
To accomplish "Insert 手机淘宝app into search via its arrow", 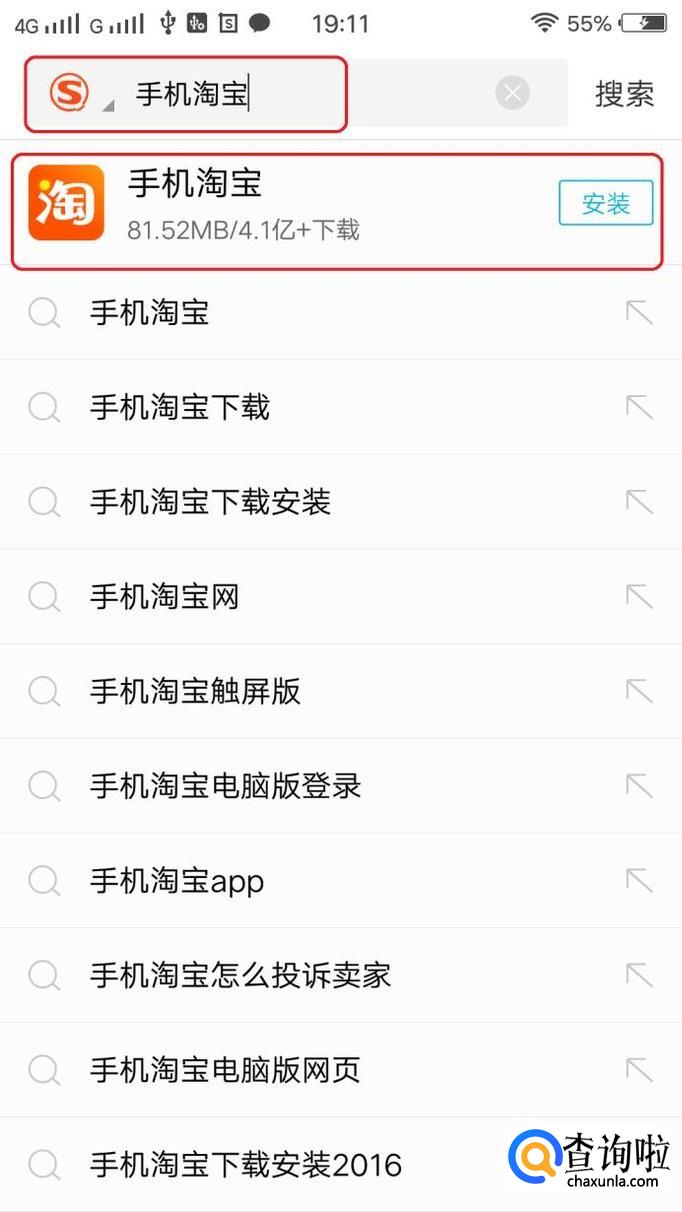I will coord(639,881).
